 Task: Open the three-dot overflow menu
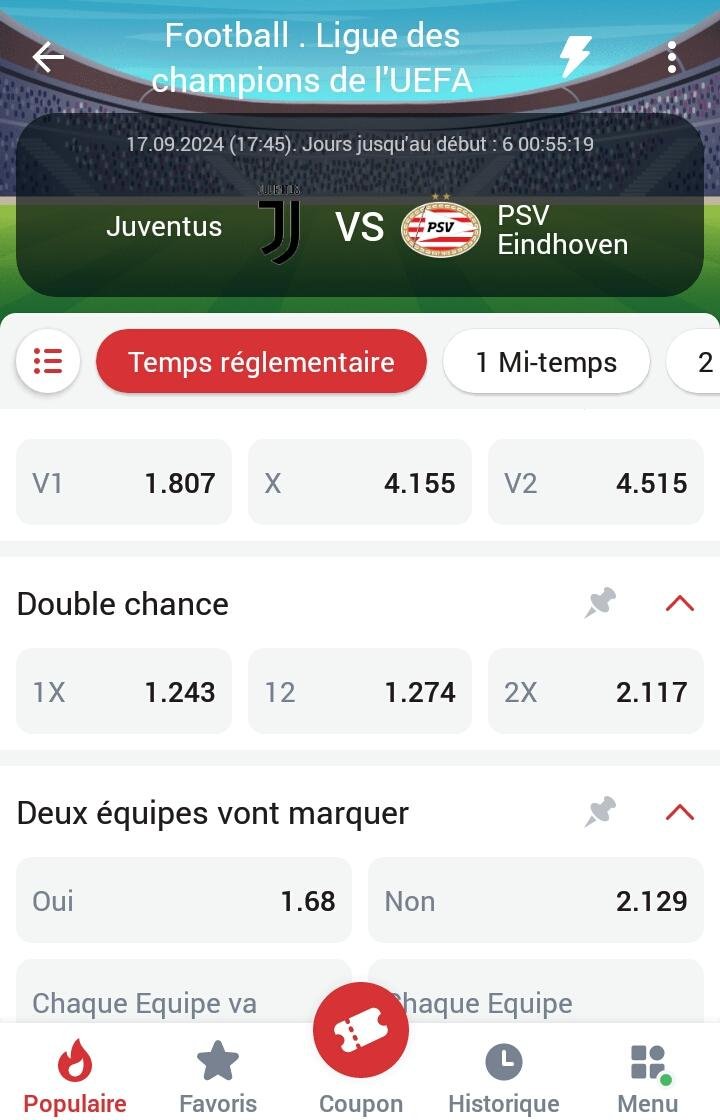point(672,58)
